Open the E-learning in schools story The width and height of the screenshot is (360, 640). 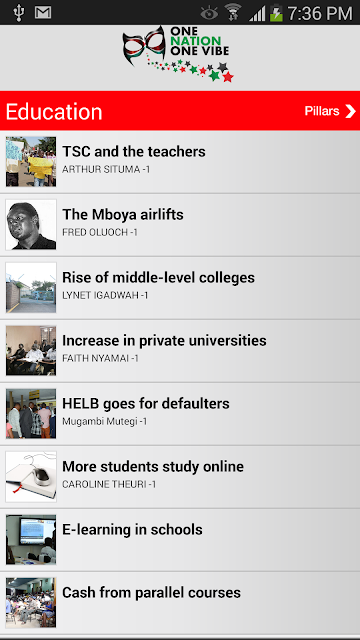pyautogui.click(x=180, y=539)
